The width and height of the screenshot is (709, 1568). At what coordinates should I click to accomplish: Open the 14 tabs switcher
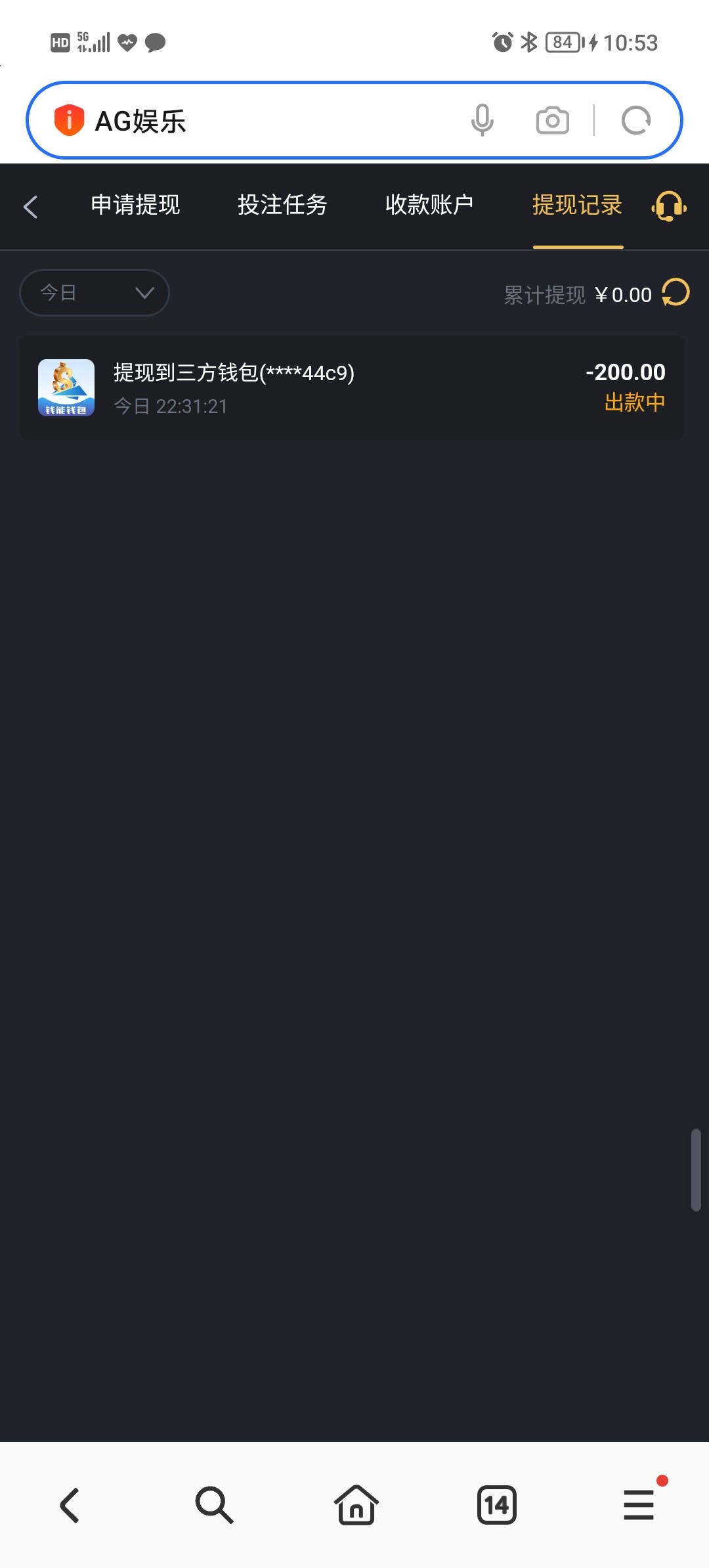click(497, 1505)
